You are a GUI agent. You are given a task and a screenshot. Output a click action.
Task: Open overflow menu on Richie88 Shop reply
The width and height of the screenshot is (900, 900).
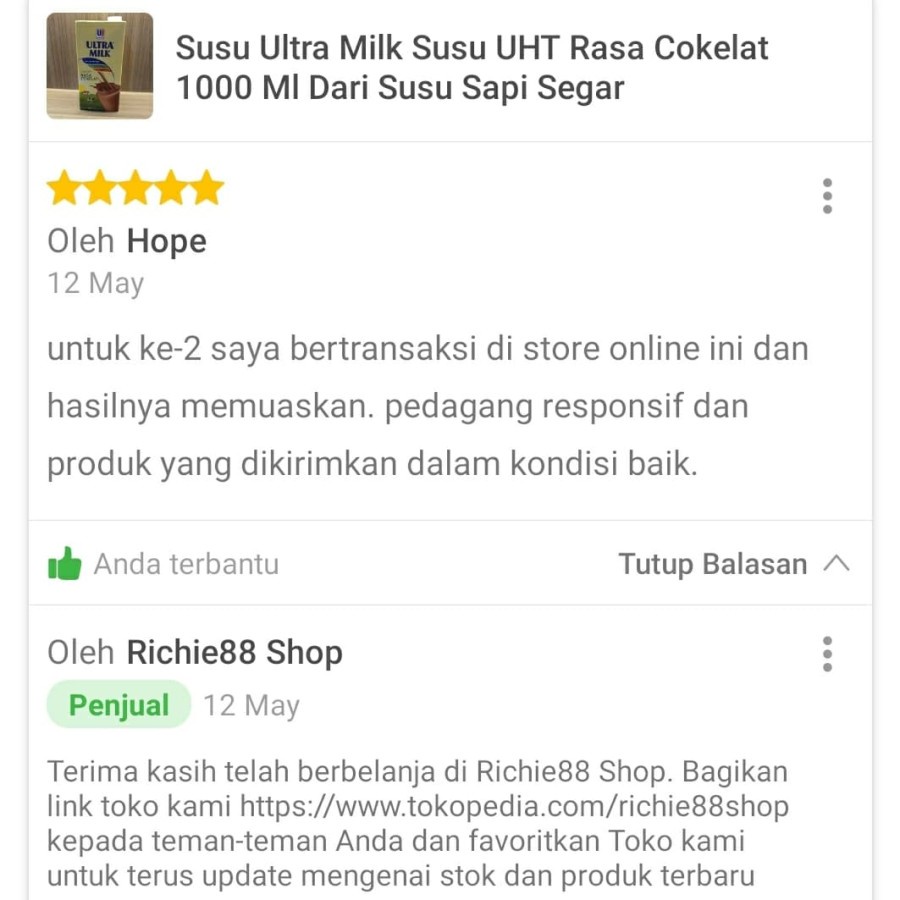pos(827,653)
